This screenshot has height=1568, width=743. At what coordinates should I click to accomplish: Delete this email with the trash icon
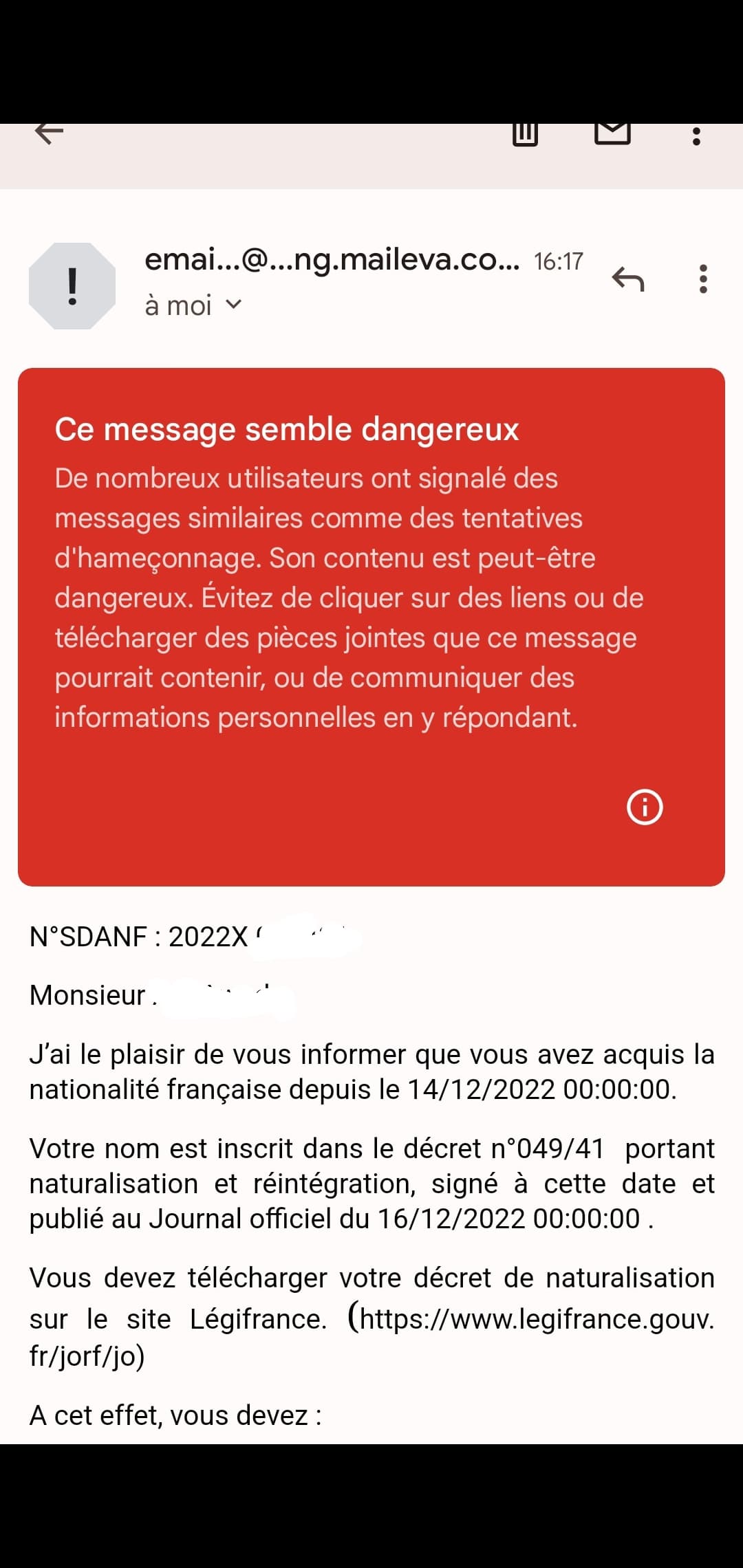(x=525, y=134)
